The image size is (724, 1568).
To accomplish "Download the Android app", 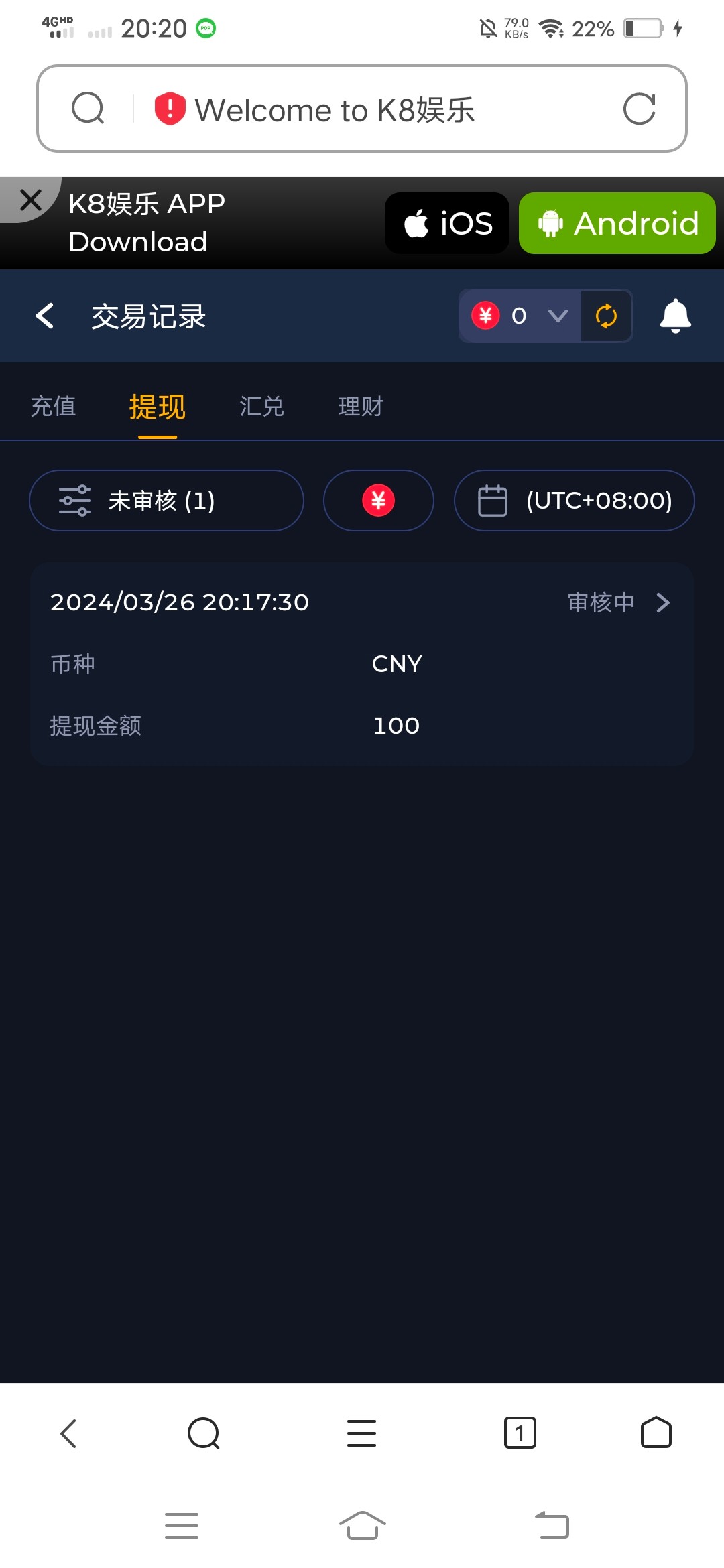I will (x=617, y=223).
